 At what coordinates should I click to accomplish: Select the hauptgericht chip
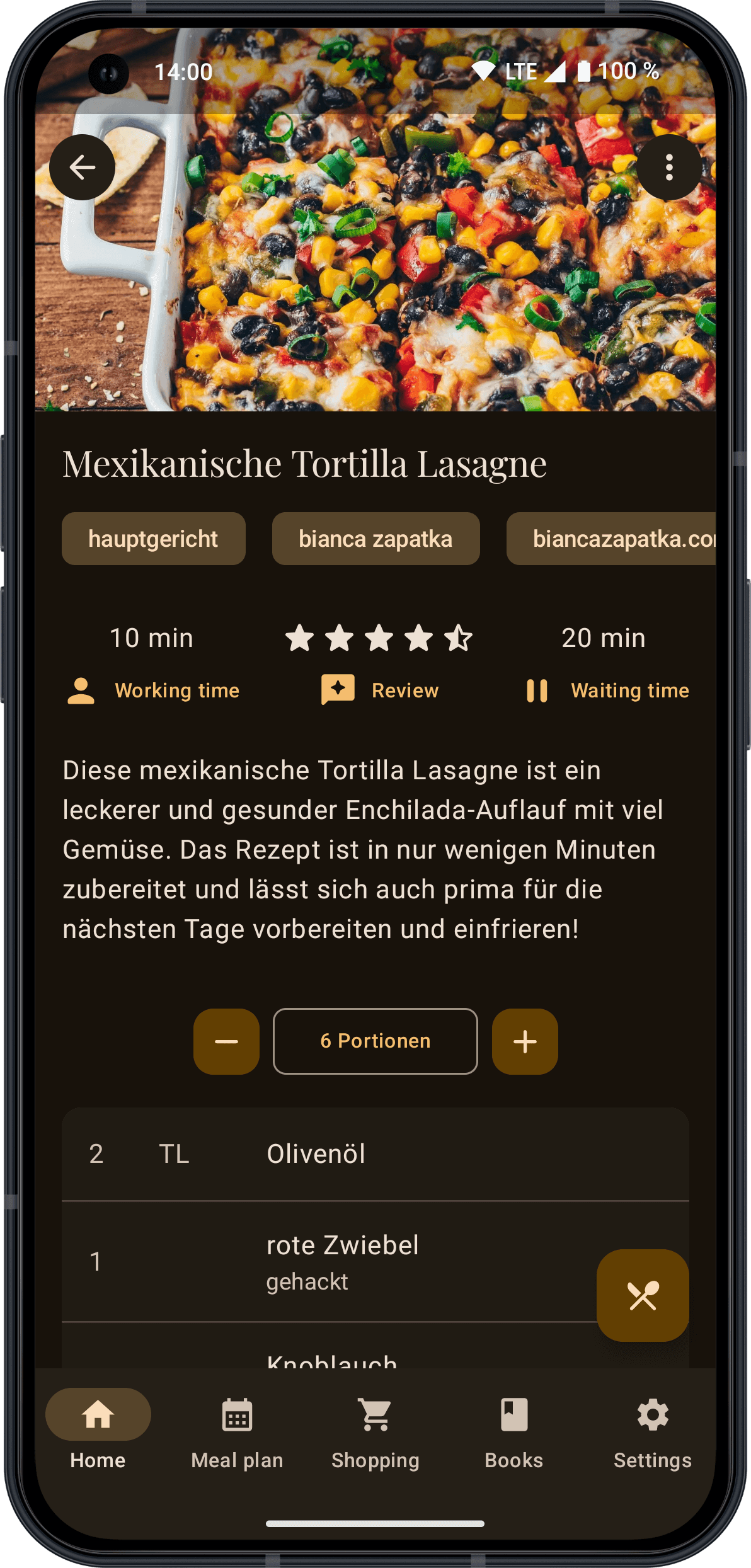tap(154, 539)
